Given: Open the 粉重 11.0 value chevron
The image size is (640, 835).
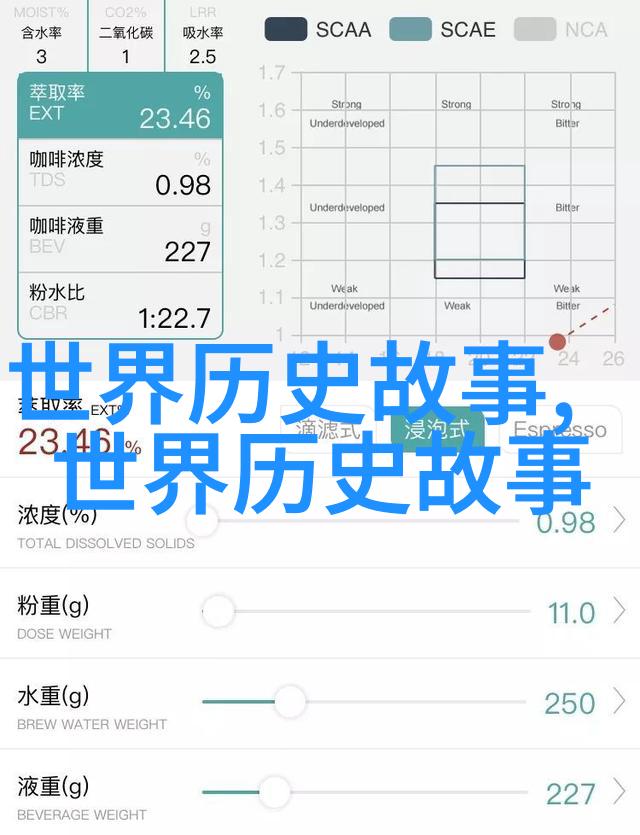Looking at the screenshot, I should (x=620, y=611).
